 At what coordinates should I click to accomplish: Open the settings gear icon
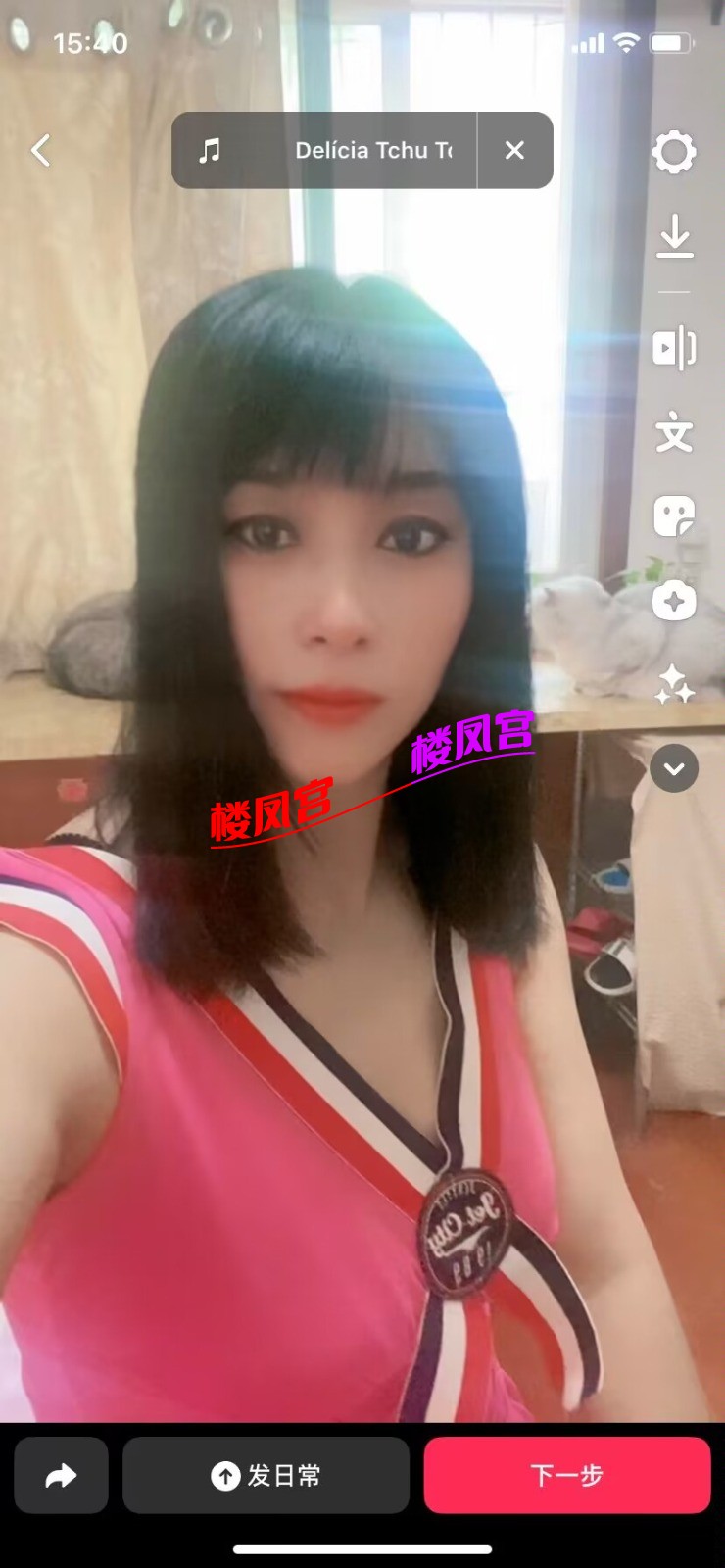674,152
